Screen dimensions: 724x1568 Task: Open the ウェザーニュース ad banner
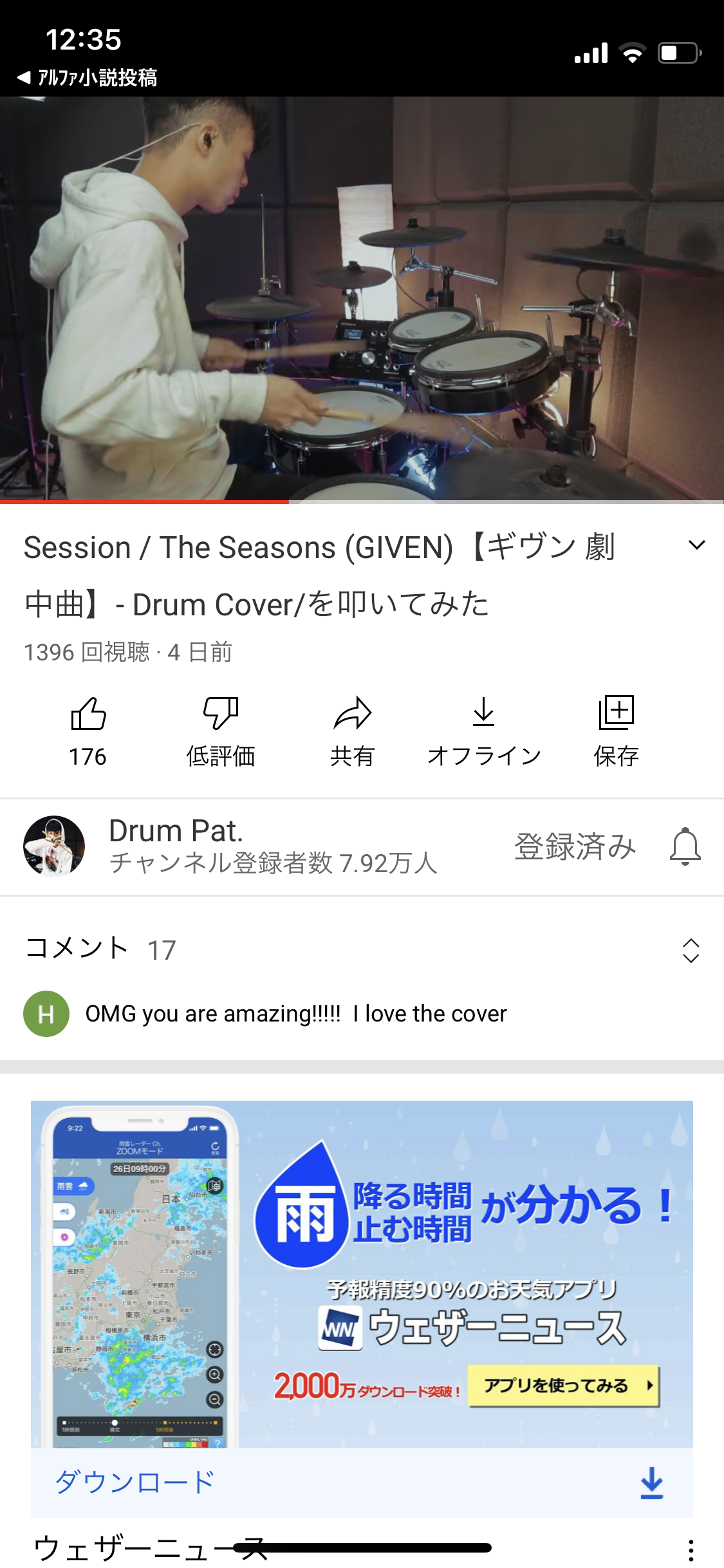362,1274
